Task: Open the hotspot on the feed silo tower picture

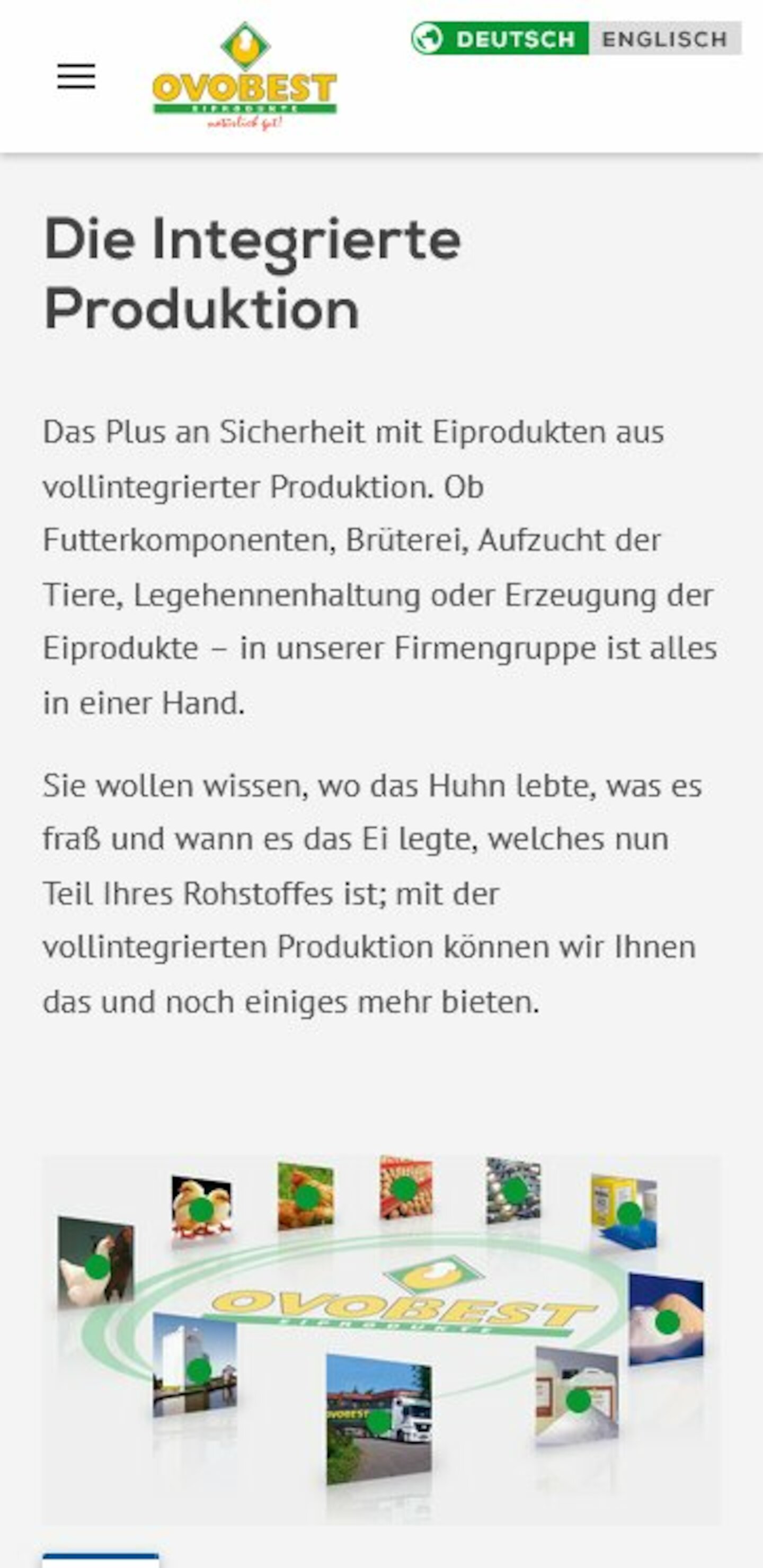Action: pos(199,1370)
